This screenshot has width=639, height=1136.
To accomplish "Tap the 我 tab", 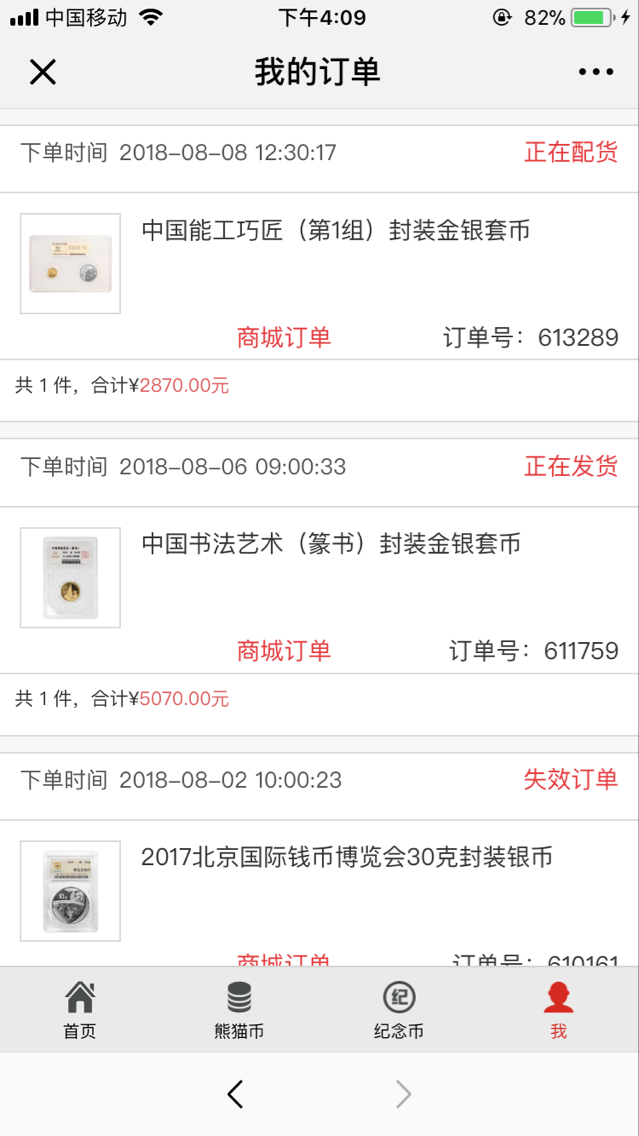I will pos(558,1009).
